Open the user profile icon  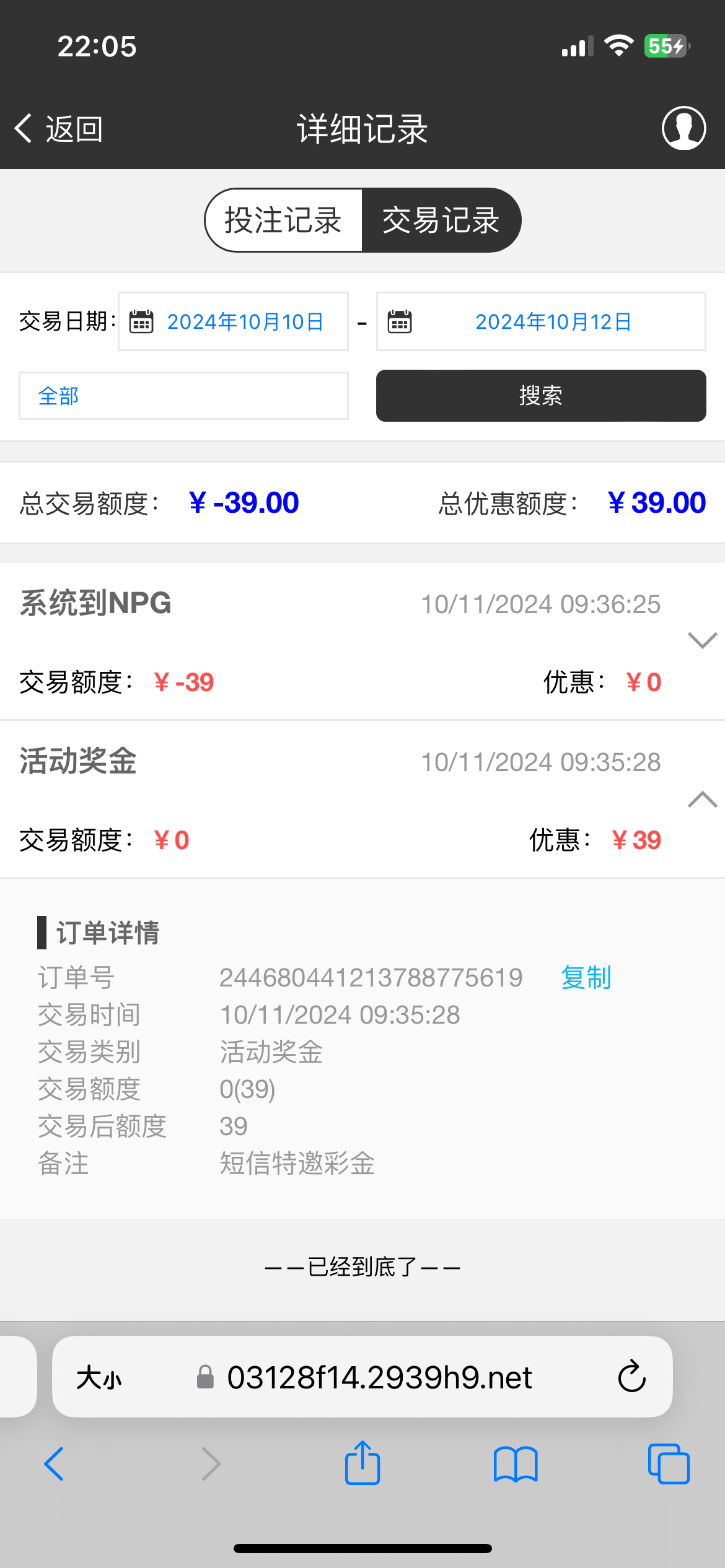click(x=683, y=128)
